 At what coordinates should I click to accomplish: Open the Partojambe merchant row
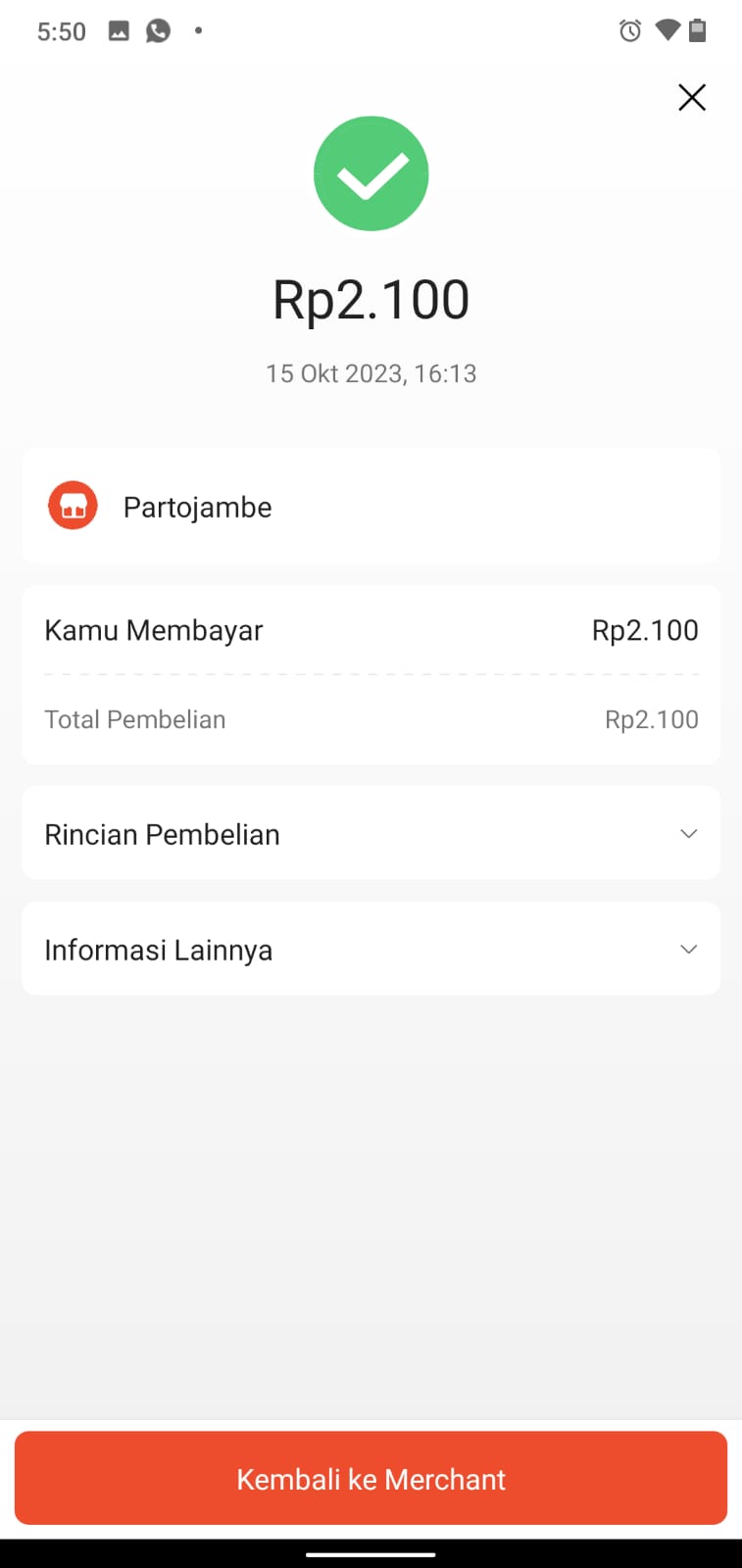click(x=371, y=507)
